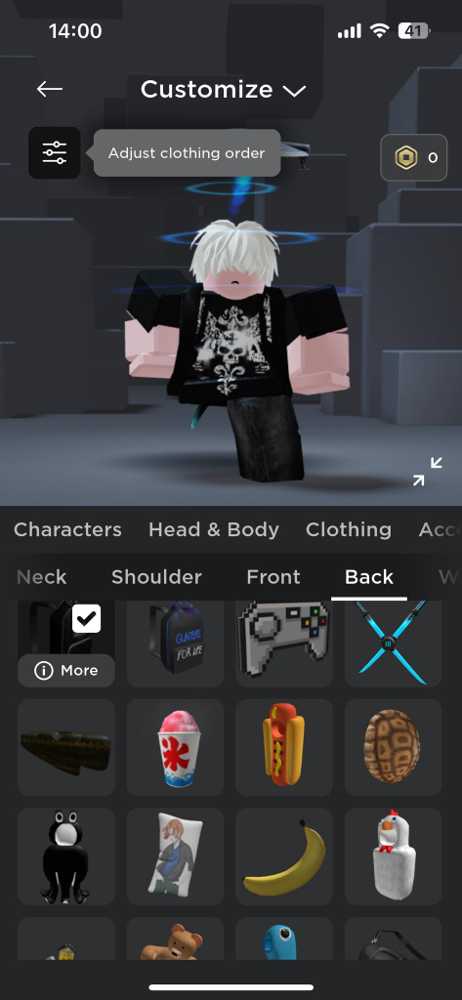
Task: Go back using the arrow icon
Action: click(49, 89)
